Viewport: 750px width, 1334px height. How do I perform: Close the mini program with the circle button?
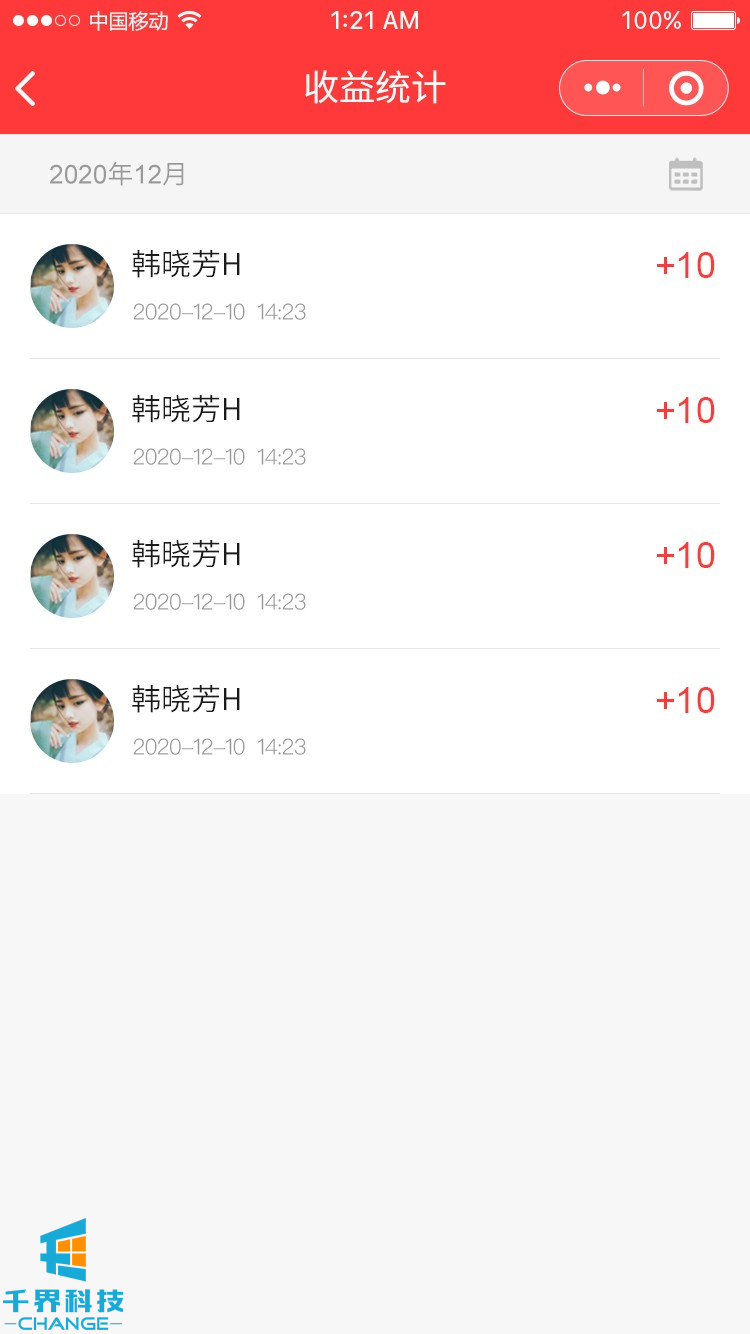tap(686, 88)
